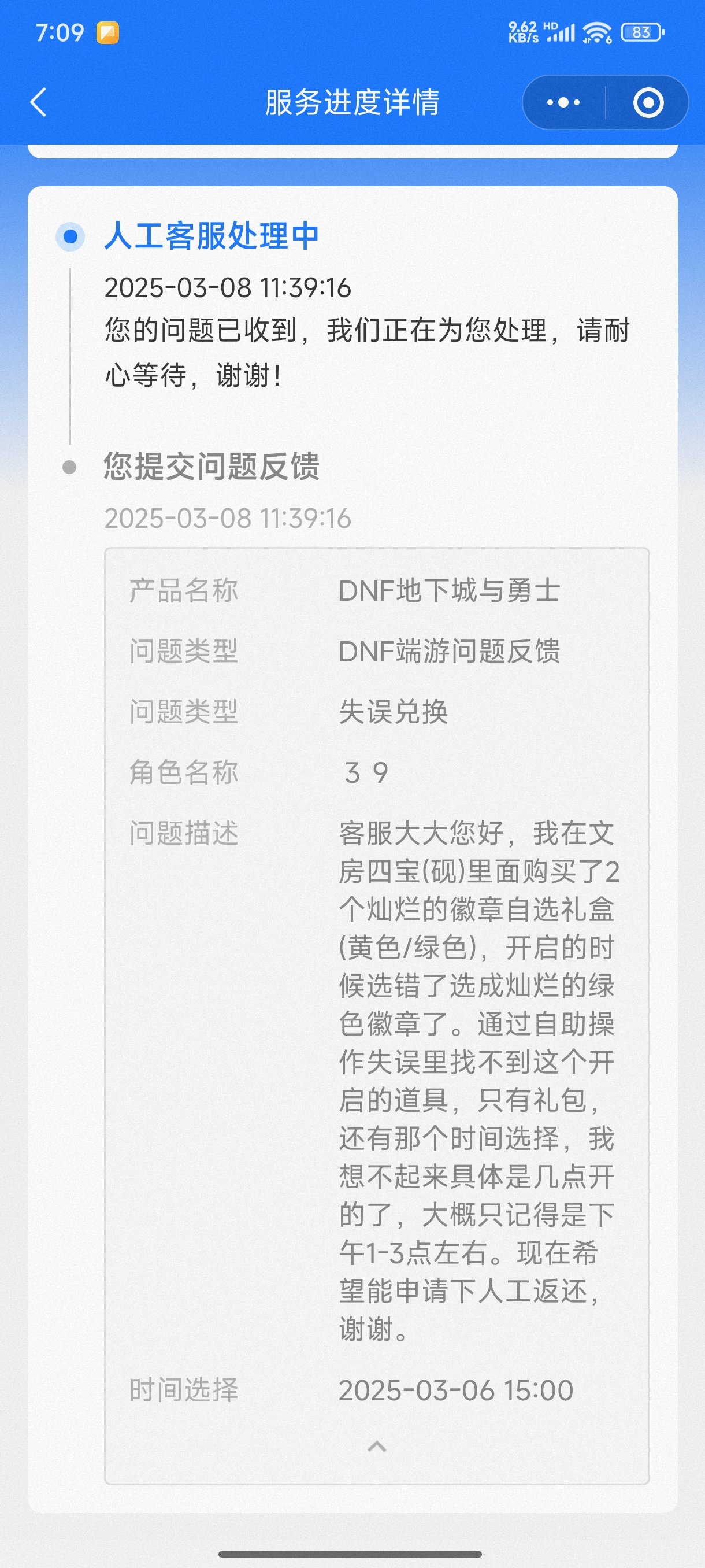Screen dimensions: 705x1568
Task: Go back from the service progress details
Action: tap(38, 102)
